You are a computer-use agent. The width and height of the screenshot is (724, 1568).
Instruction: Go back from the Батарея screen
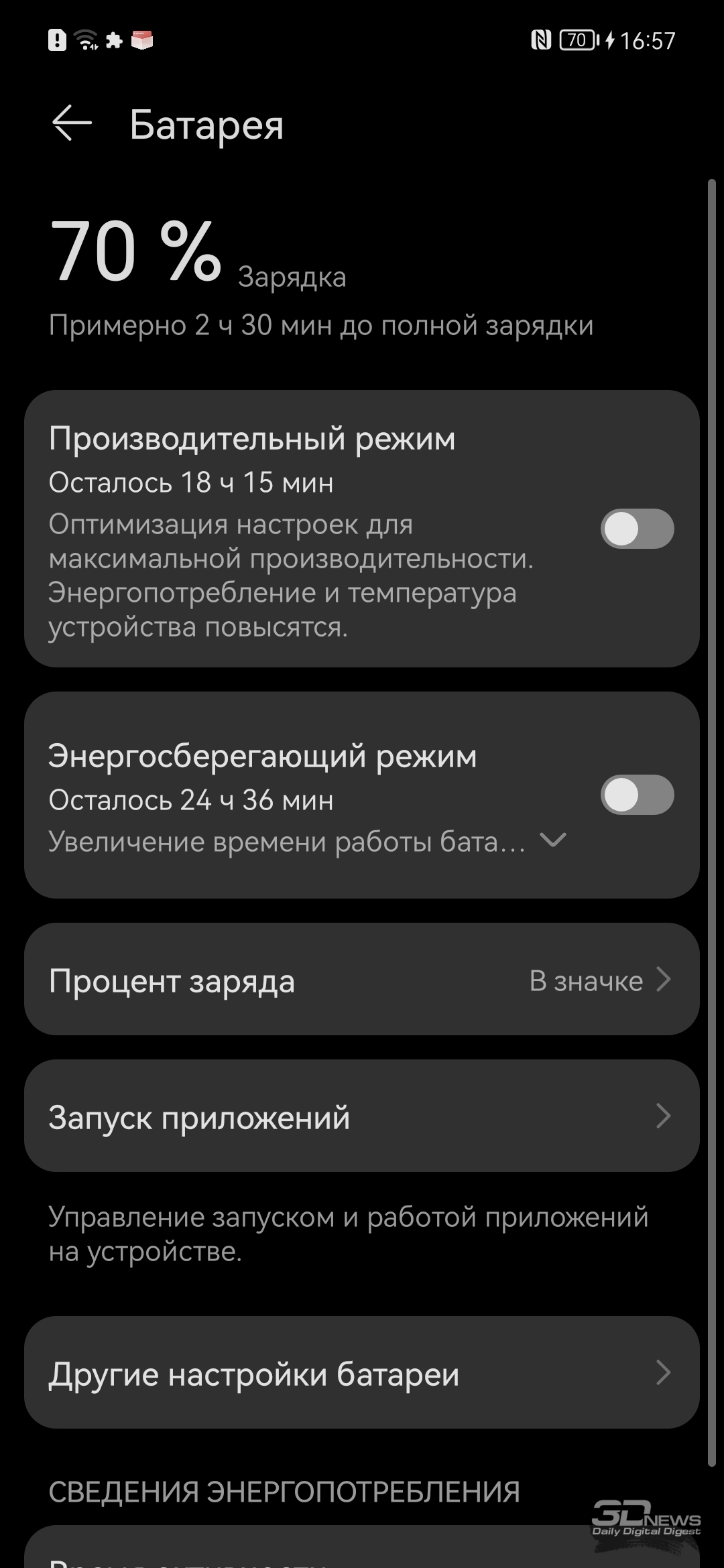pyautogui.click(x=72, y=123)
